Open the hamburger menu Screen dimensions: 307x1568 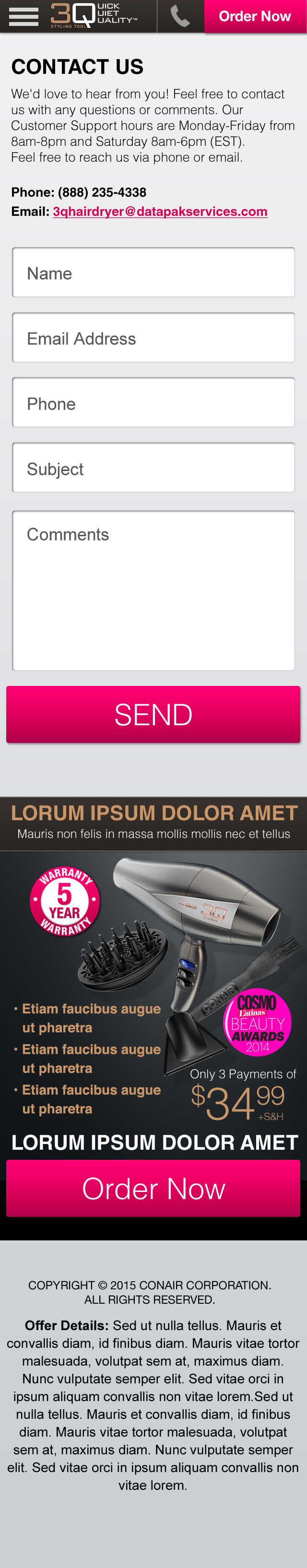(23, 16)
